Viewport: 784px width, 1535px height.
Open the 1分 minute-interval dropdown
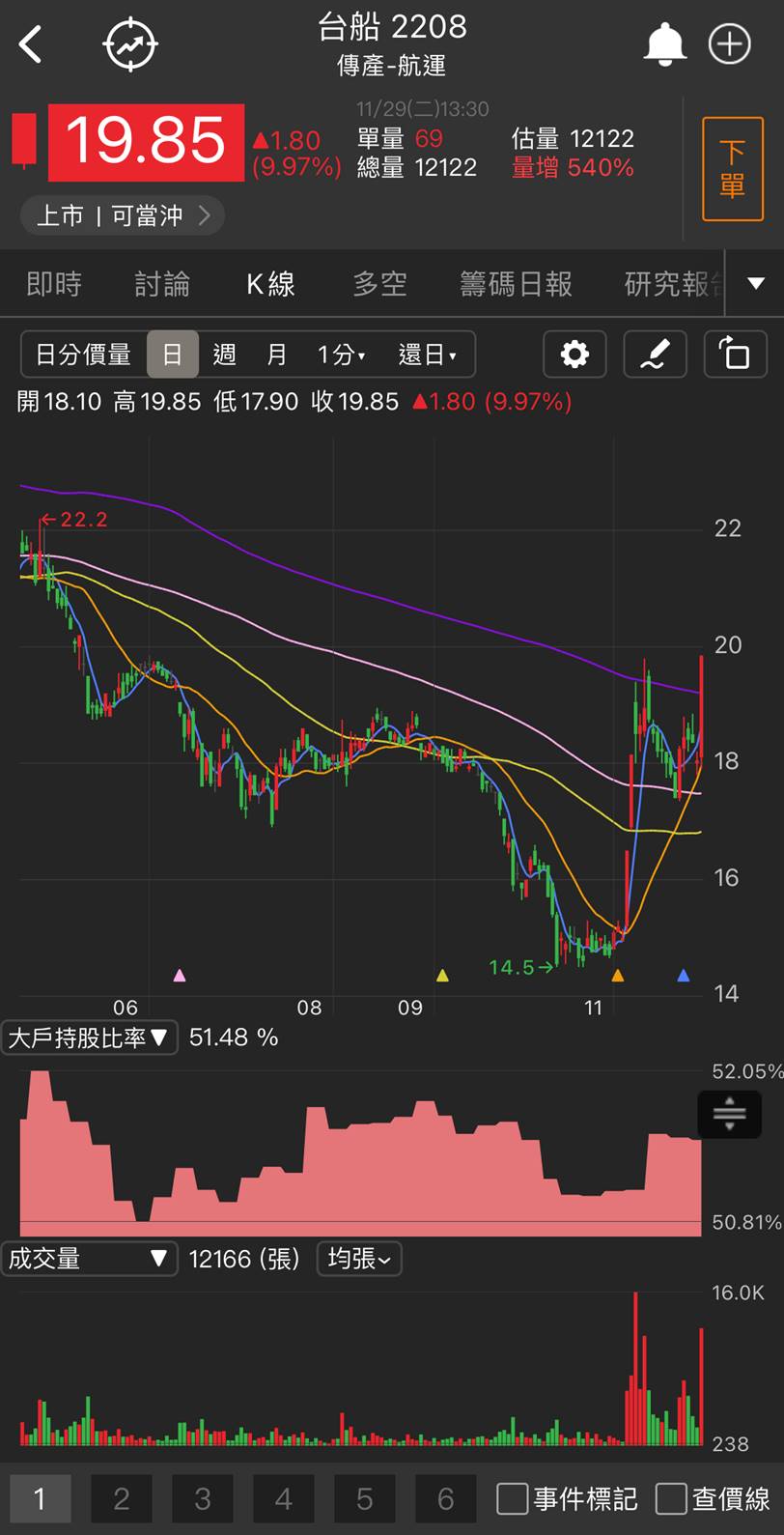point(341,355)
